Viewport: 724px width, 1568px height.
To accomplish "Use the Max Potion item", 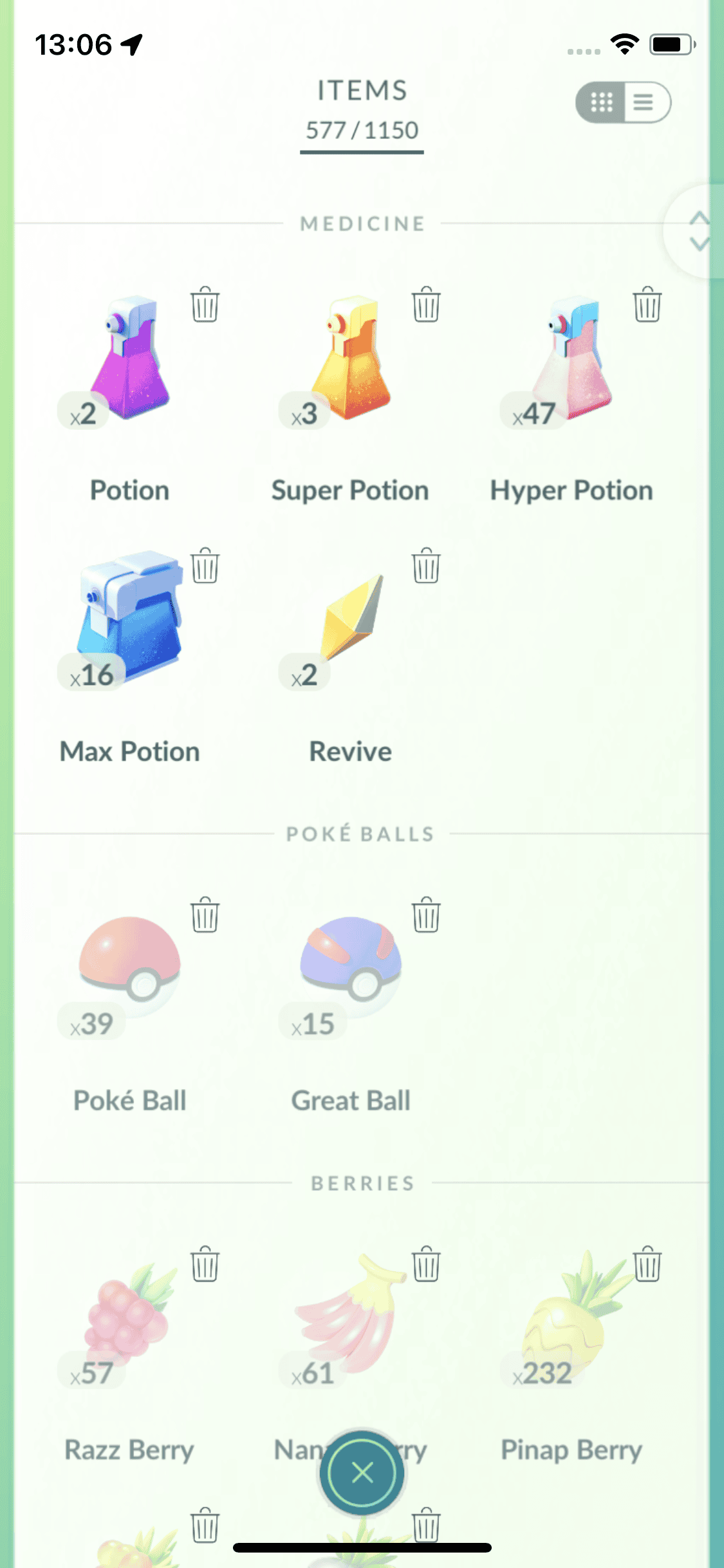I will pos(129,618).
